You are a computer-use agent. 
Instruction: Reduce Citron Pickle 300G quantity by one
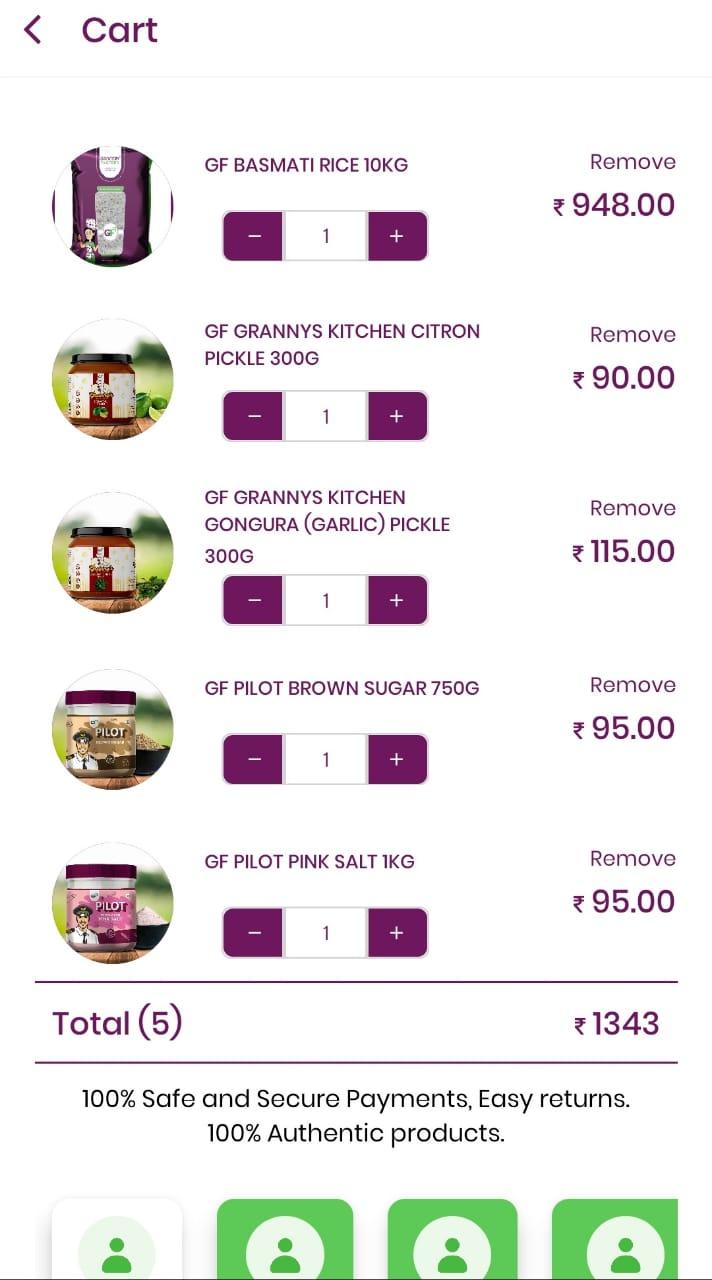tap(254, 416)
